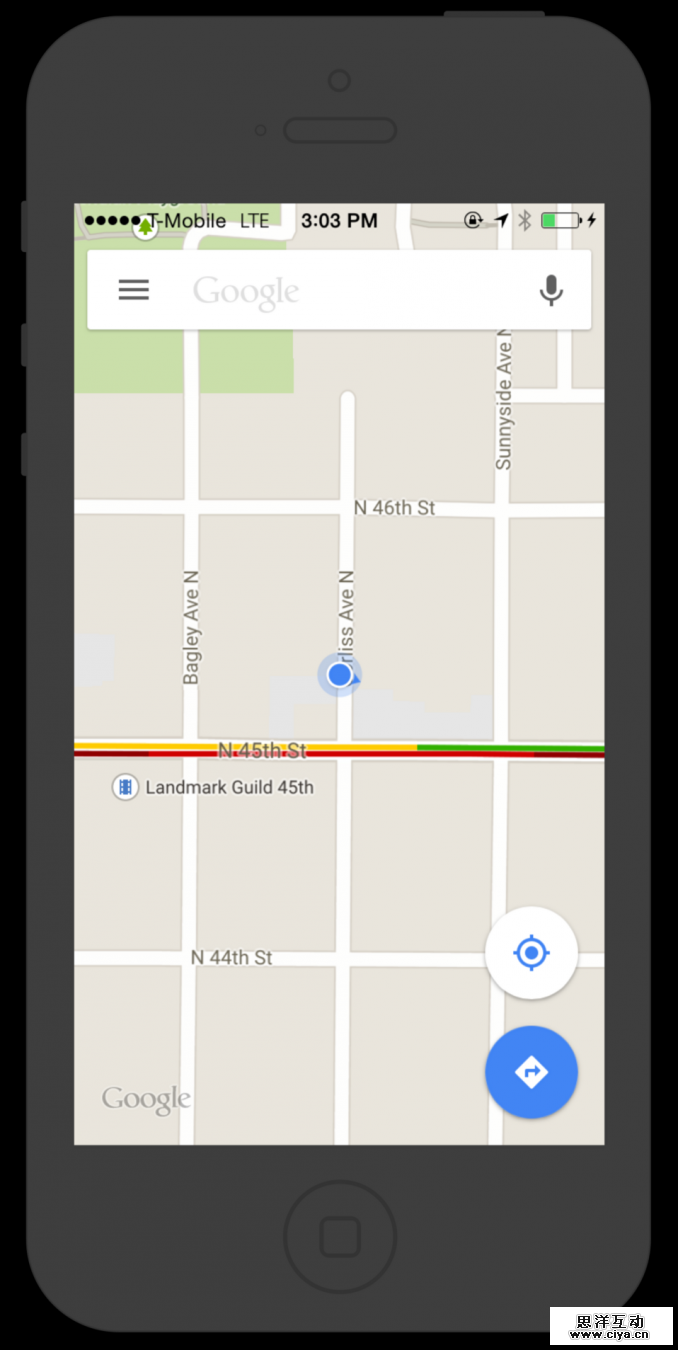Open the hamburger menu drawer
Screen dimensions: 678x1350
coord(133,290)
